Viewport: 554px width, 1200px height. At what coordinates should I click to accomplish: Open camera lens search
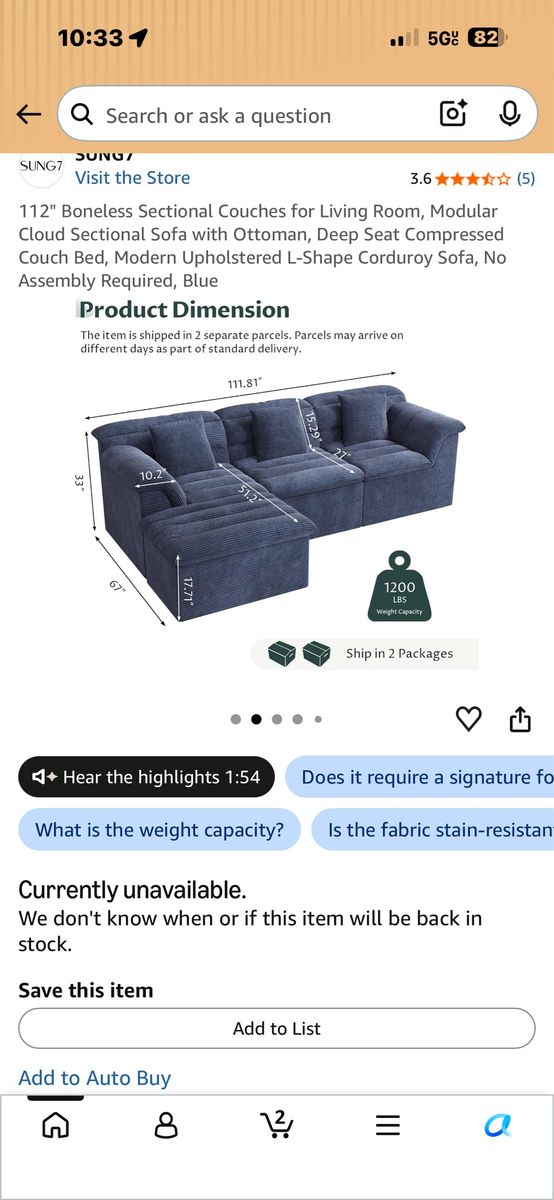pos(453,114)
